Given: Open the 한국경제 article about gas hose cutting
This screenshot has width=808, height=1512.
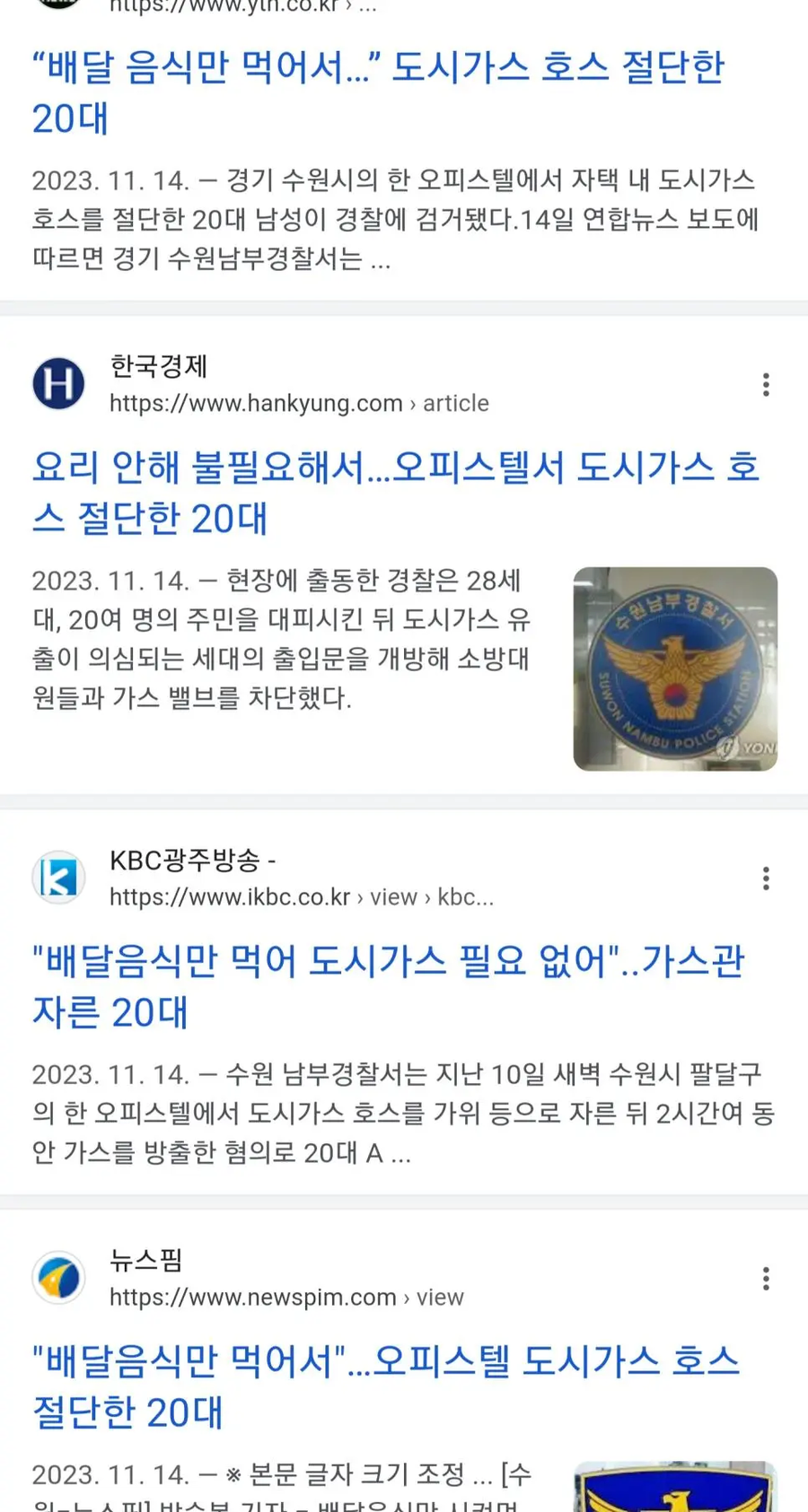Looking at the screenshot, I should pyautogui.click(x=395, y=492).
